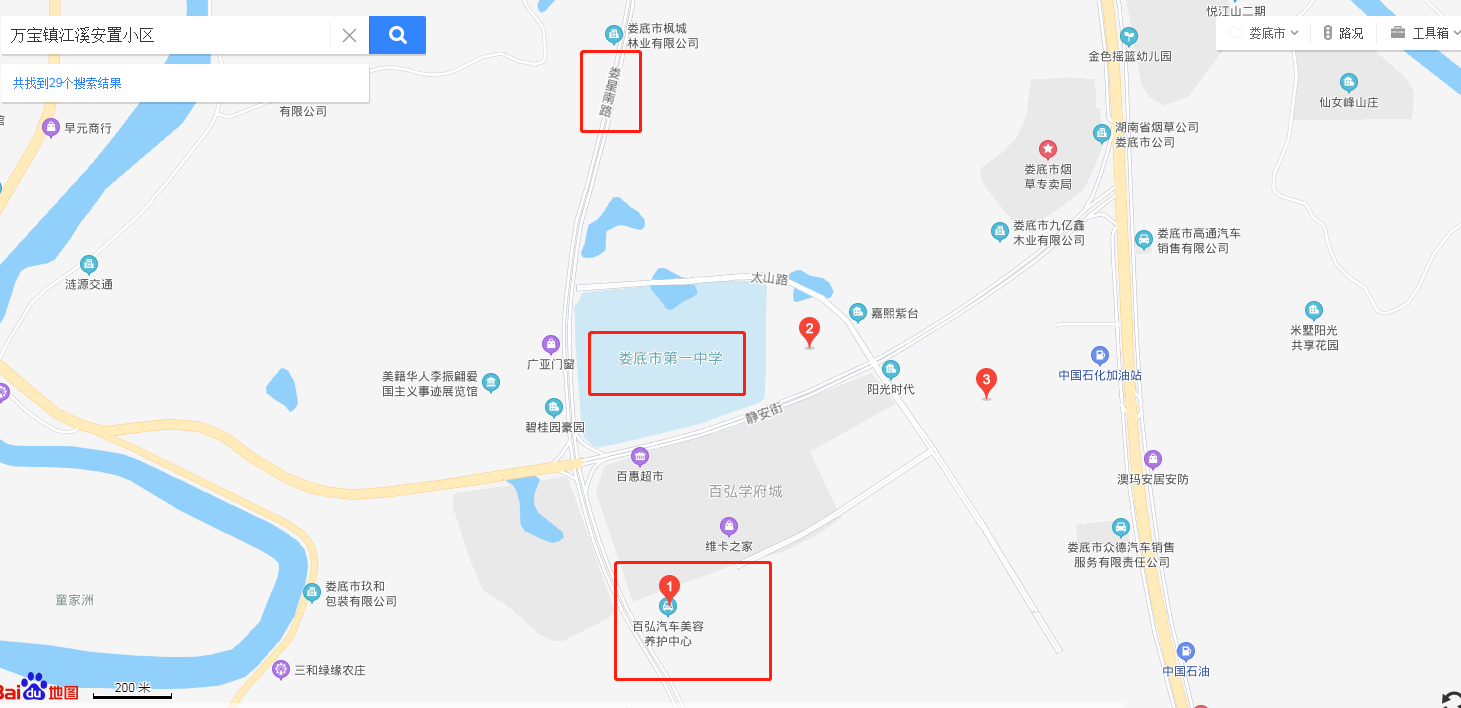The image size is (1461, 708).
Task: Open 百弘汽车美容养护中心 on the map
Action: pos(667,606)
